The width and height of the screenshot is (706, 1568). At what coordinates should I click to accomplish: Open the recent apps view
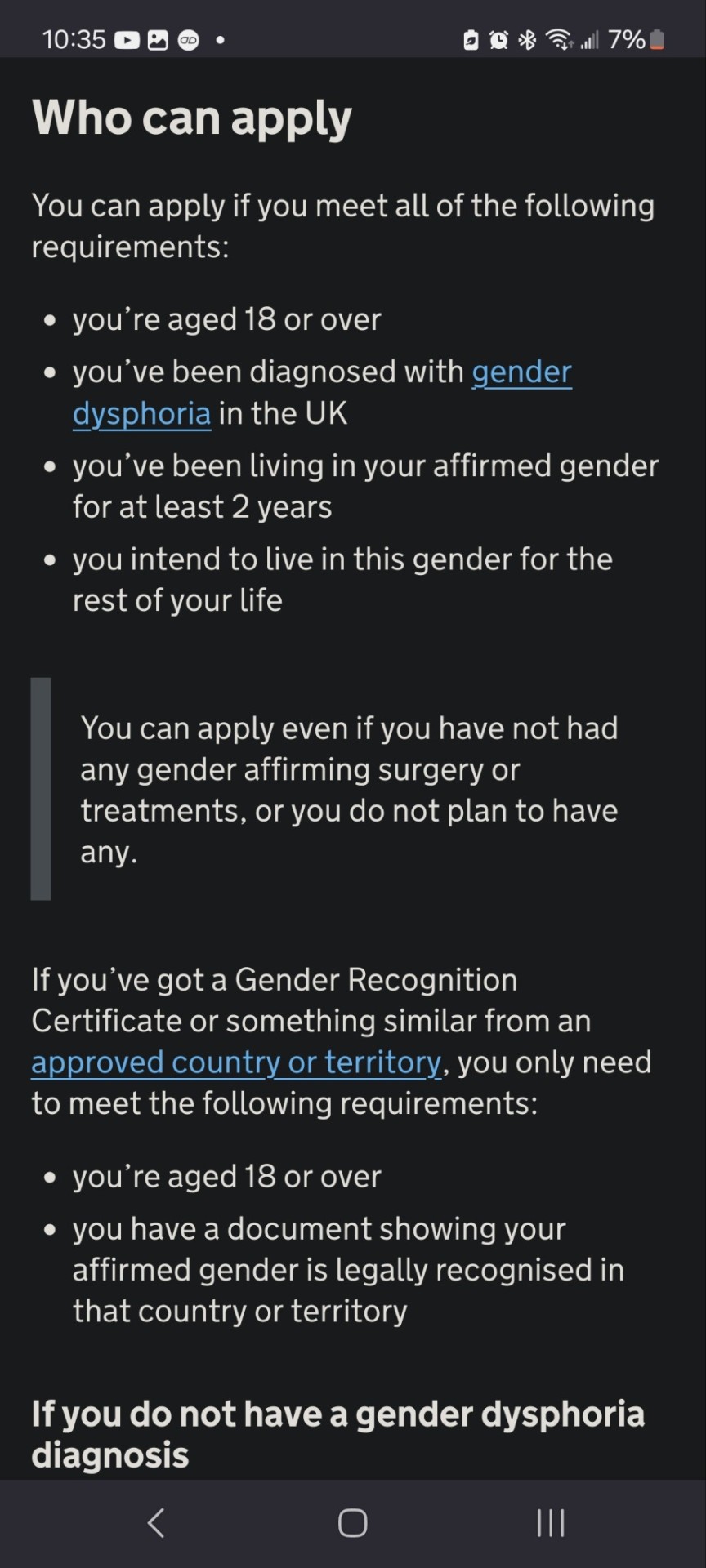click(550, 1522)
